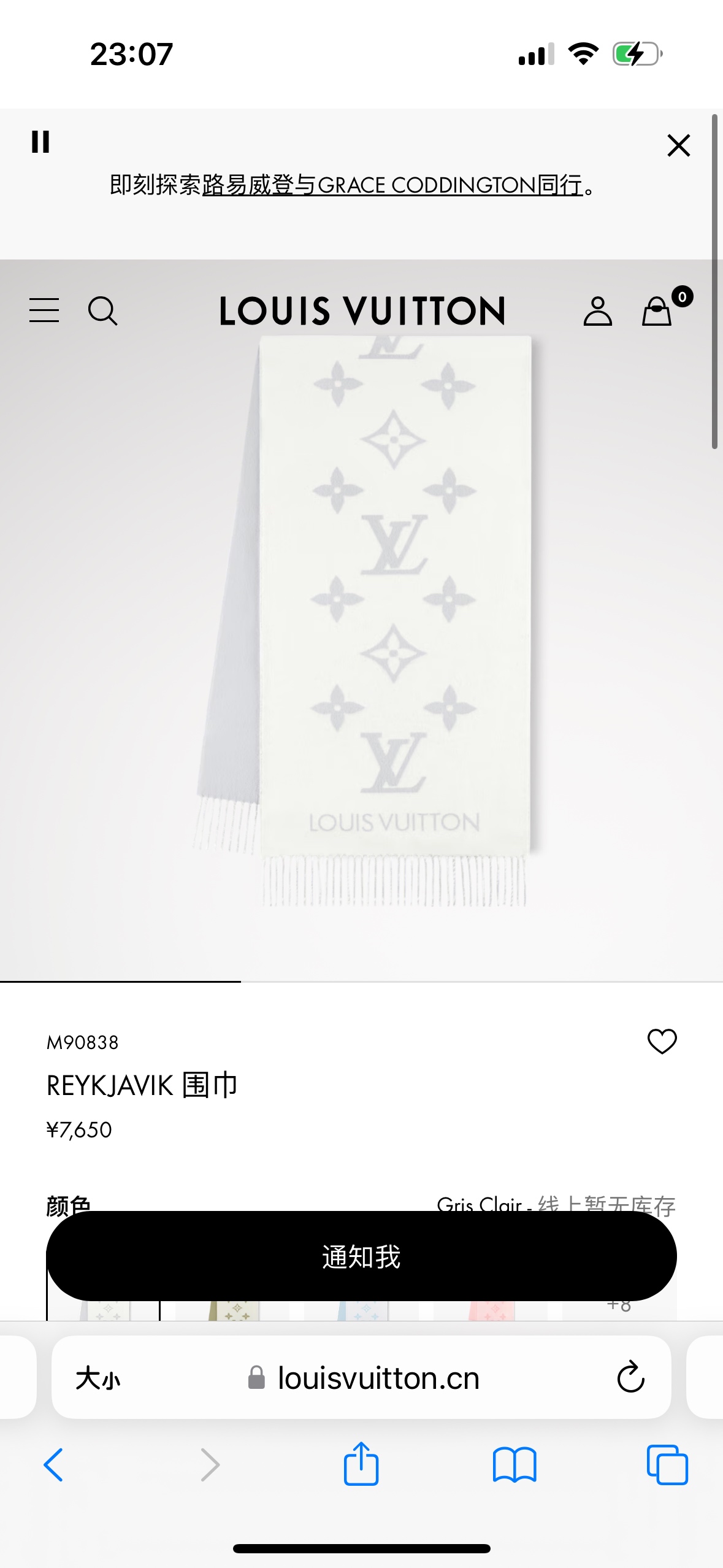Show the +8 more color options

619,1309
